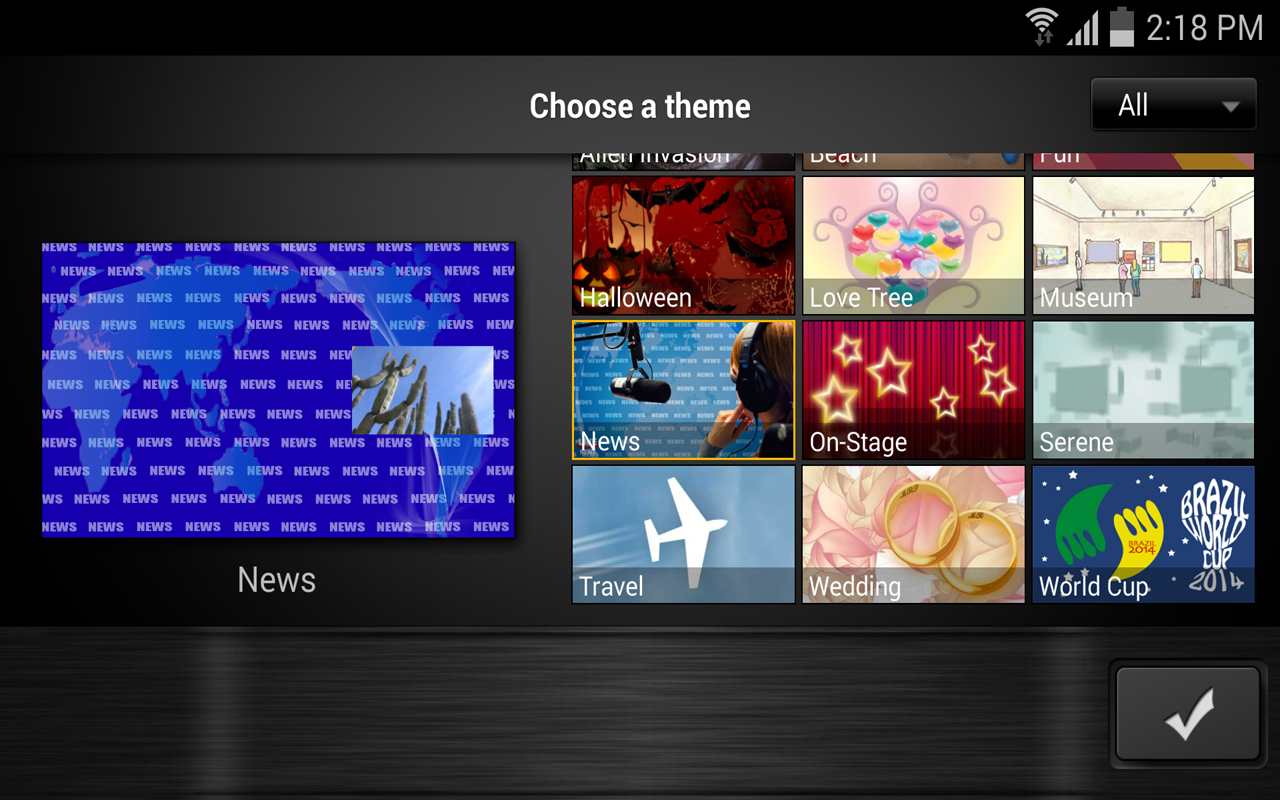Open the All category dropdown
This screenshot has height=800, width=1280.
1173,105
